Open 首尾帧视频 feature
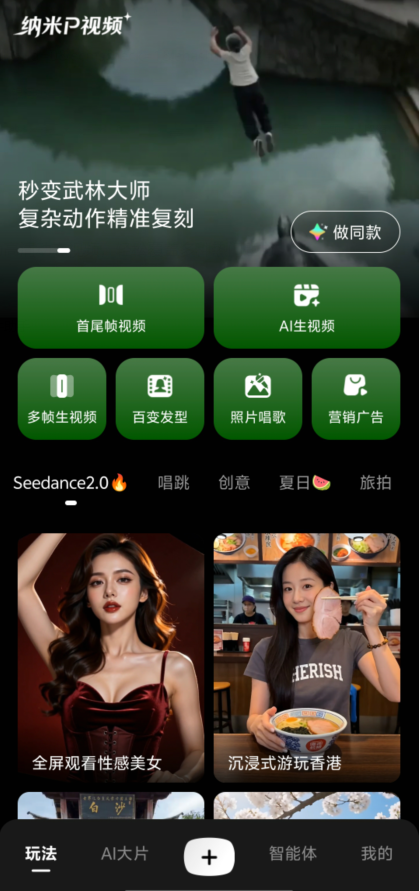420x891 pixels. 111,307
